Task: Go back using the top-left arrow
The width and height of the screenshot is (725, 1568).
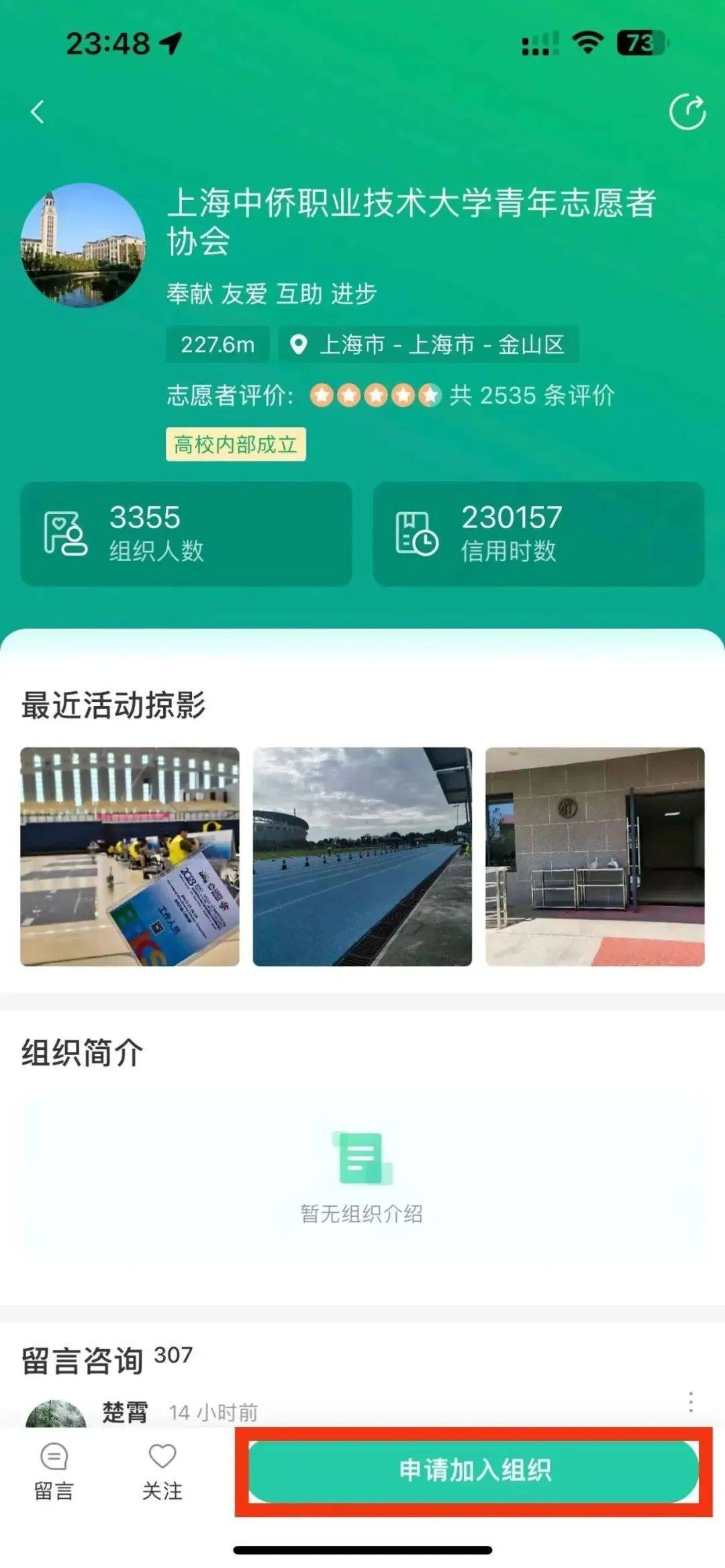Action: pos(38,111)
